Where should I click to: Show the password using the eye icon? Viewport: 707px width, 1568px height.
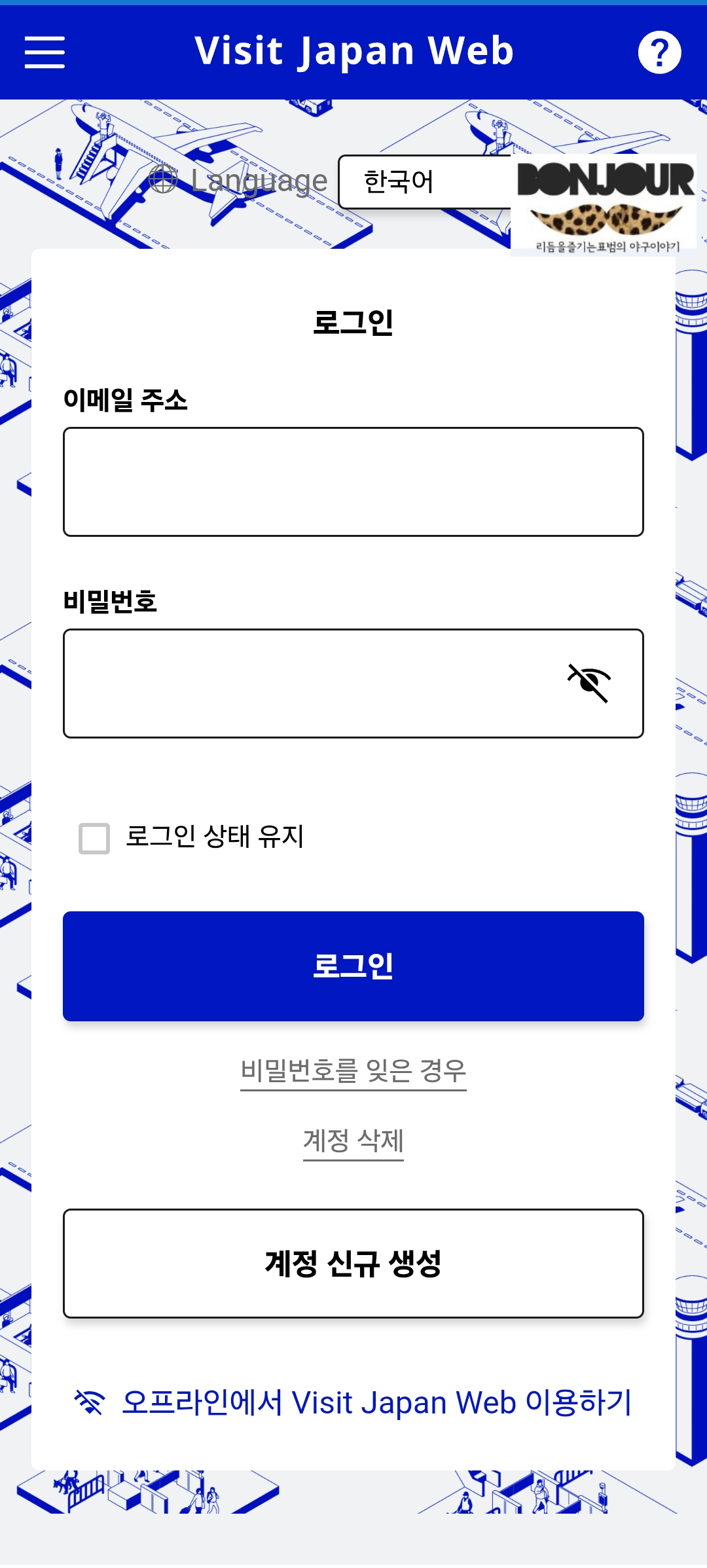588,683
